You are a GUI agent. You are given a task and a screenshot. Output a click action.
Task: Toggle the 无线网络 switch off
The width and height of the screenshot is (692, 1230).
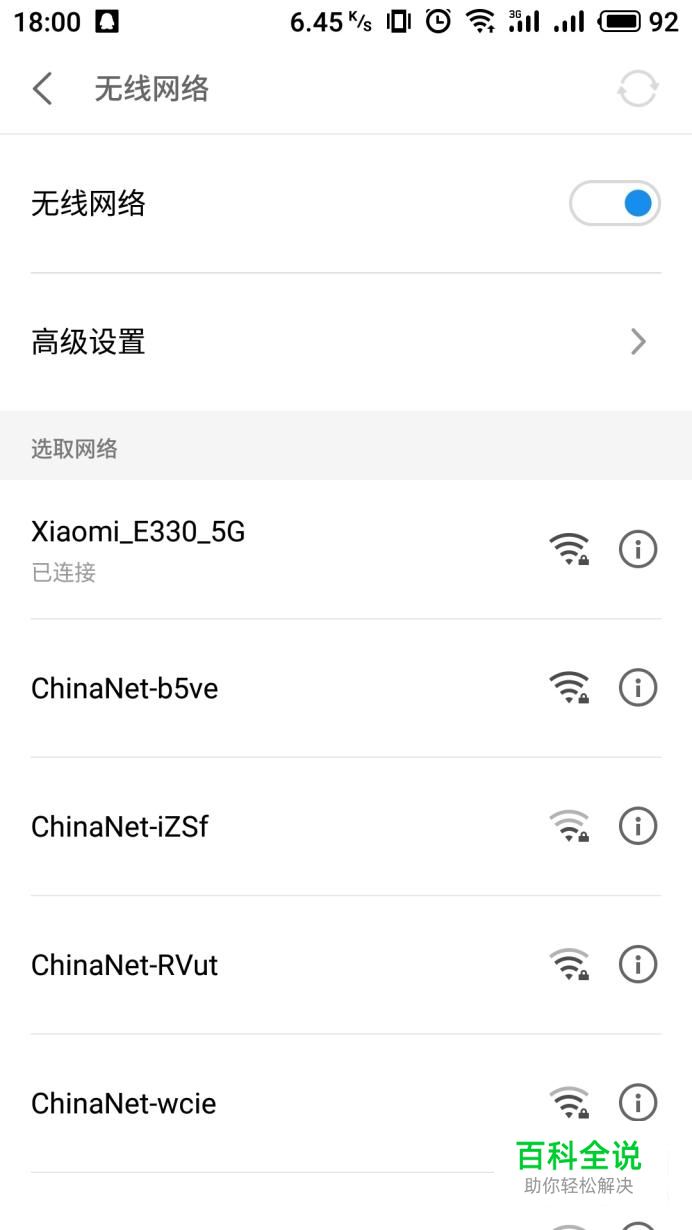pyautogui.click(x=615, y=204)
